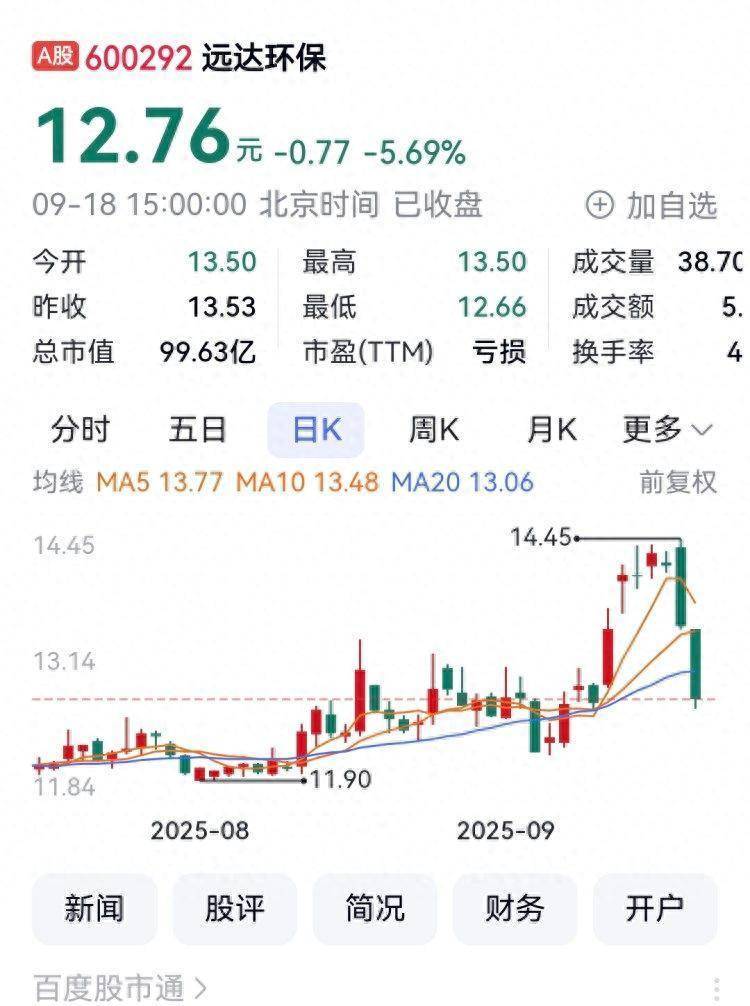Screen dimensions: 750x1006
Task: Open 股评 stock comments
Action: click(x=235, y=908)
